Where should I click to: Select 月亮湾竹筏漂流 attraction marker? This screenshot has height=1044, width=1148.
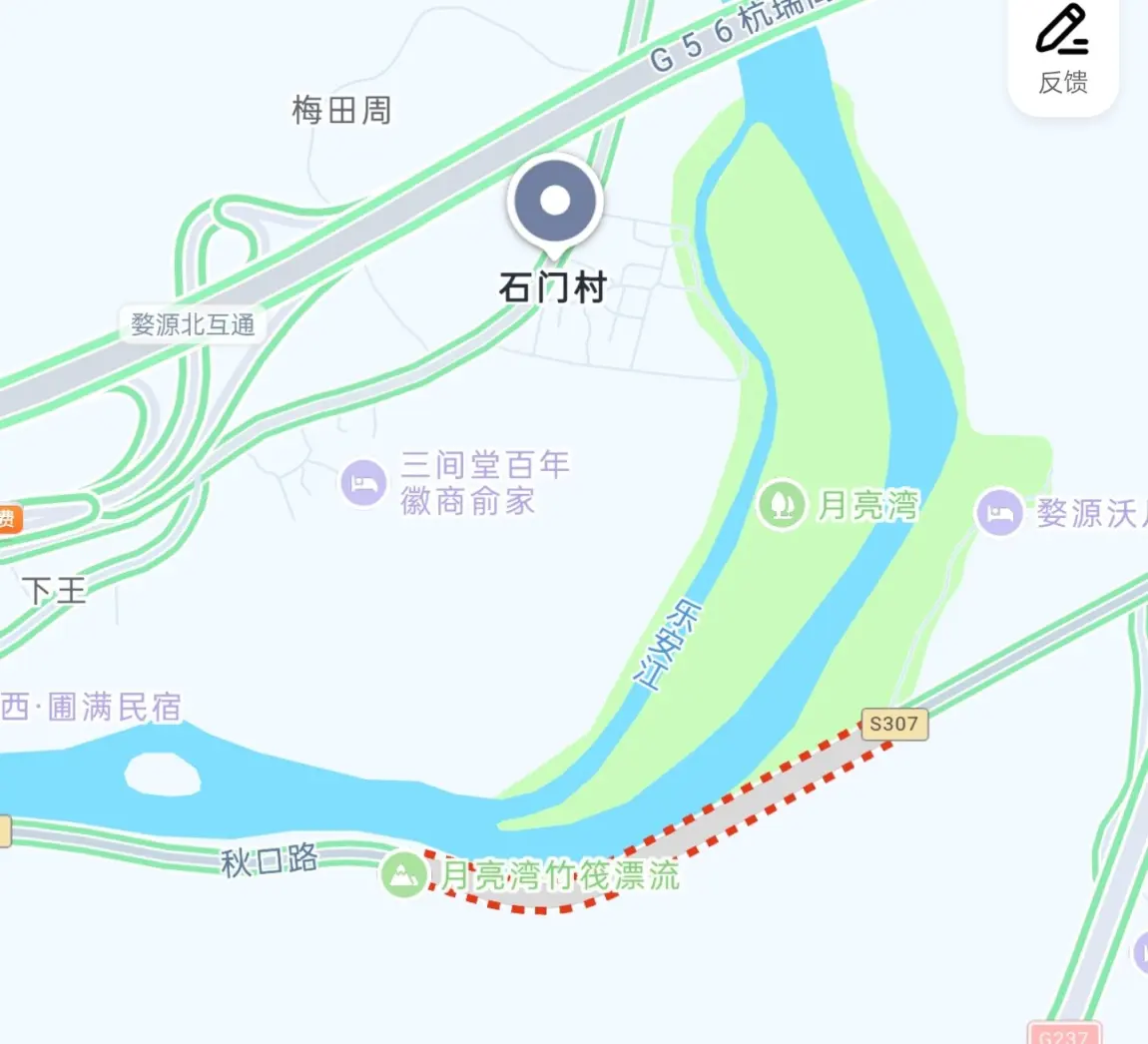click(403, 874)
